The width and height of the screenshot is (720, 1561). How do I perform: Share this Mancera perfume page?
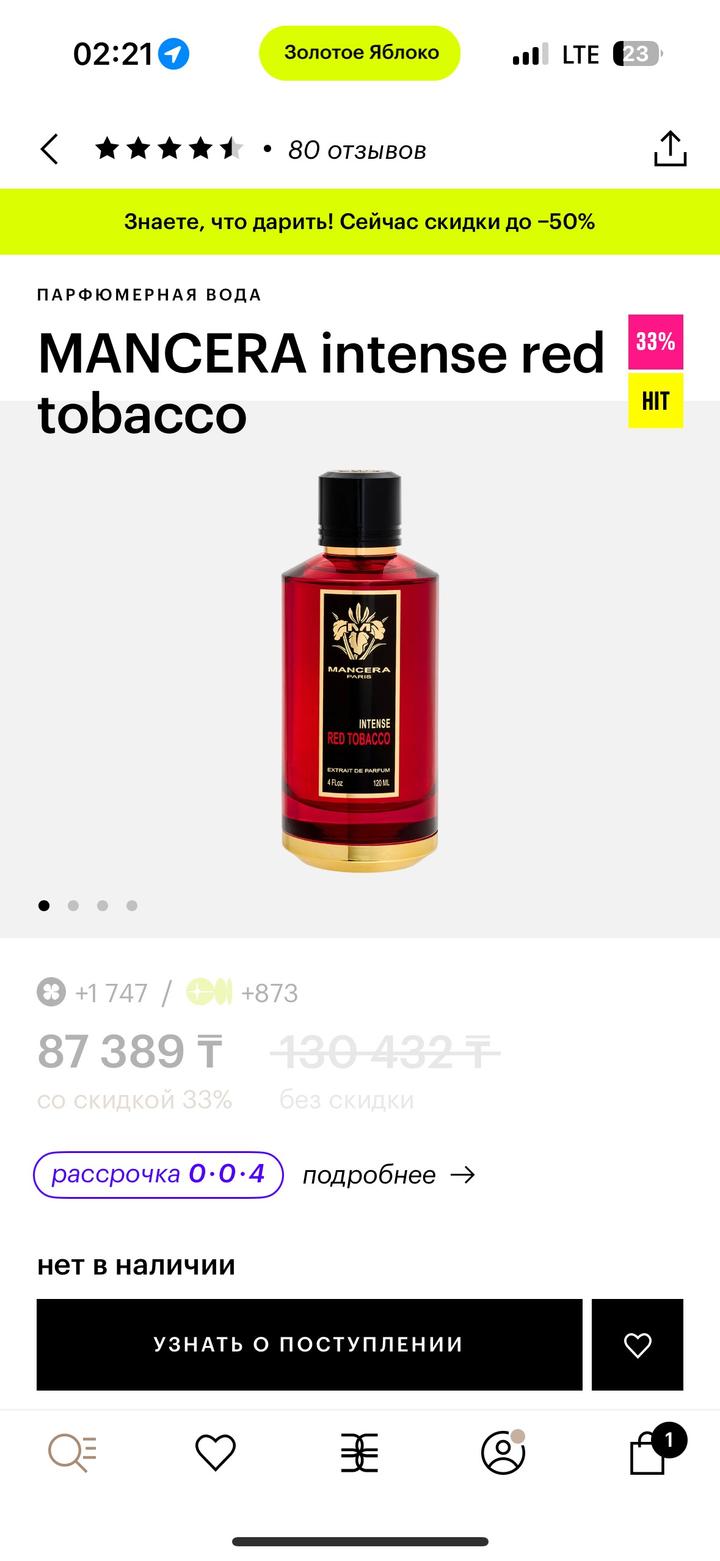tap(670, 149)
